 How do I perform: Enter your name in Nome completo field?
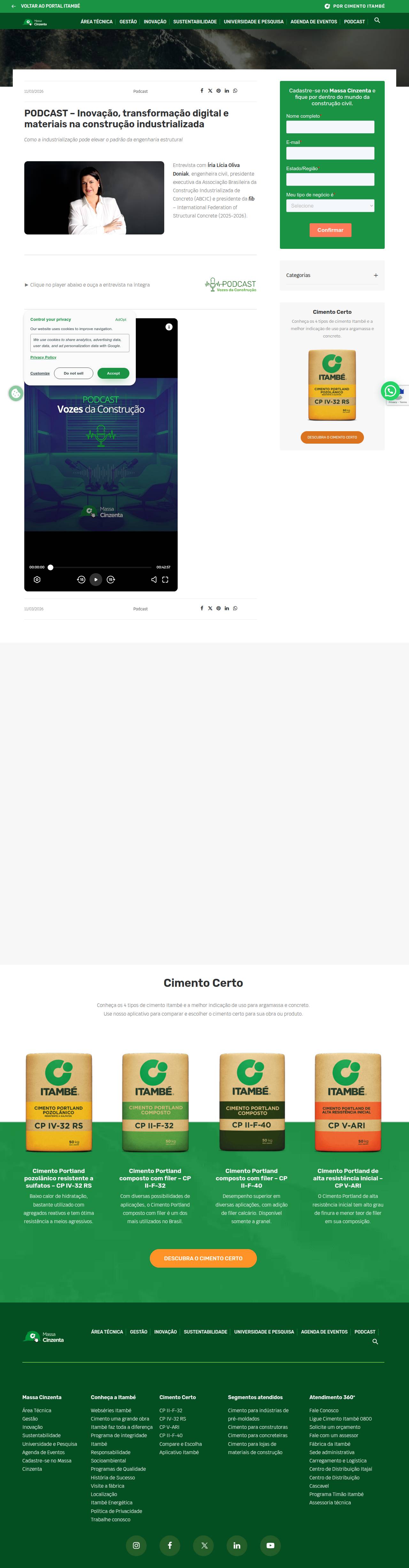click(x=330, y=127)
